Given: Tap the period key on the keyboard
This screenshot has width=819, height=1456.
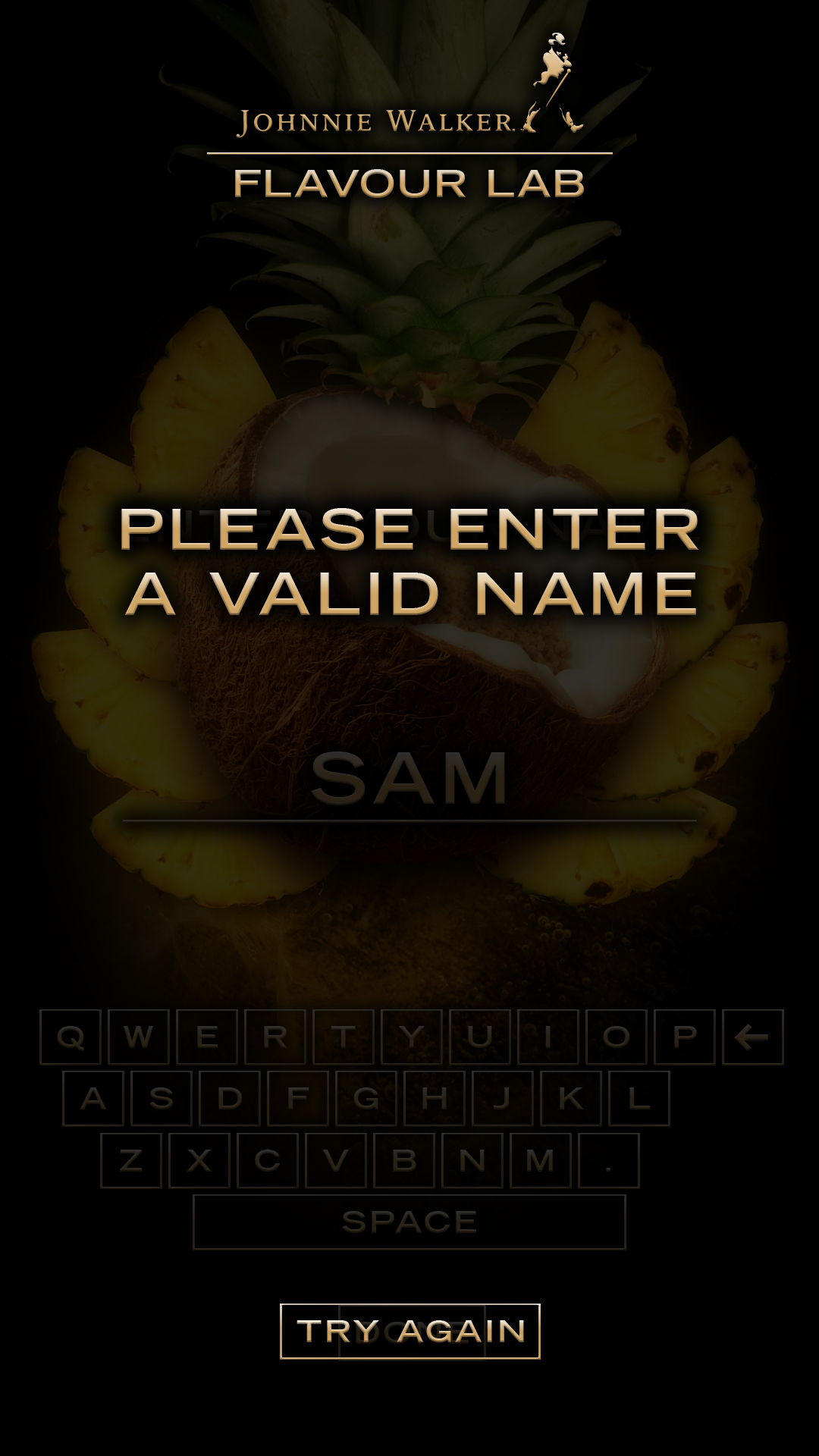Looking at the screenshot, I should coord(609,1160).
